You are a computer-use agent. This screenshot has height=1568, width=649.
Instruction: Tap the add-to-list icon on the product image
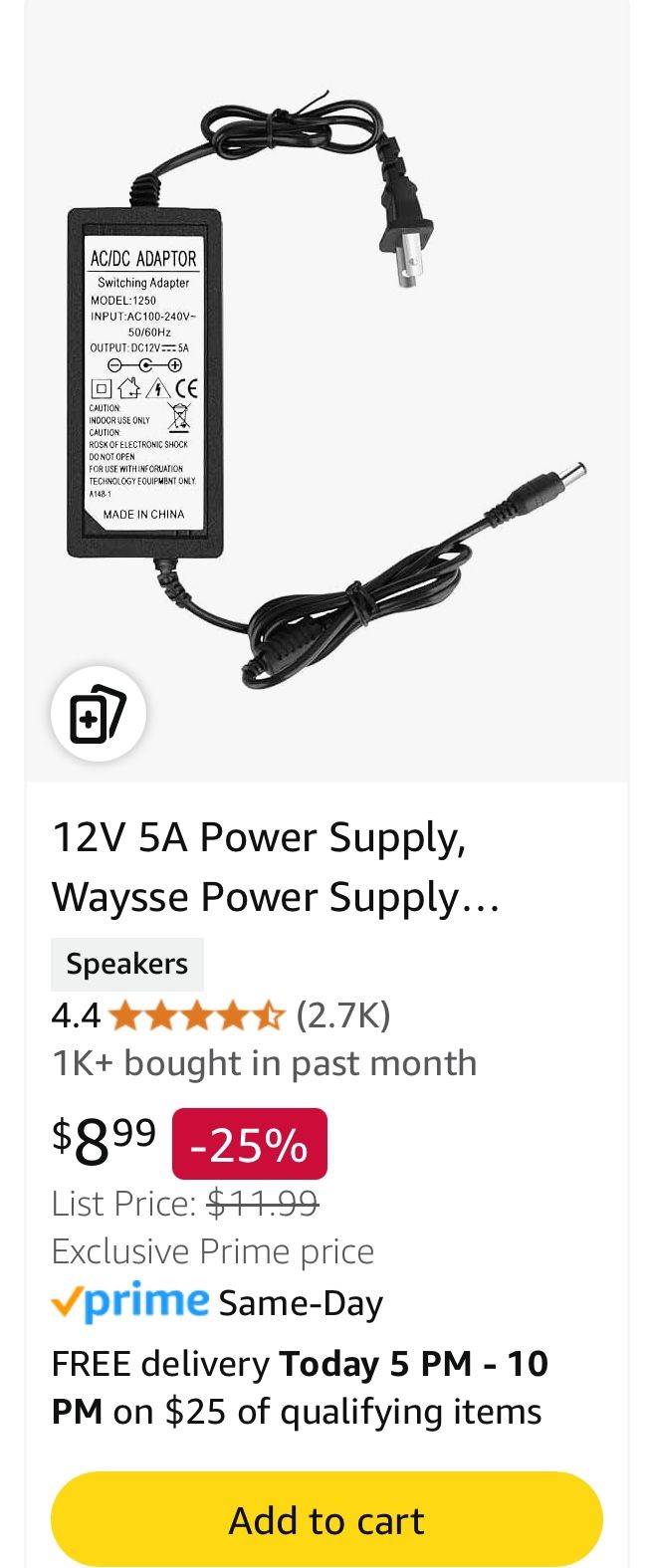99,714
